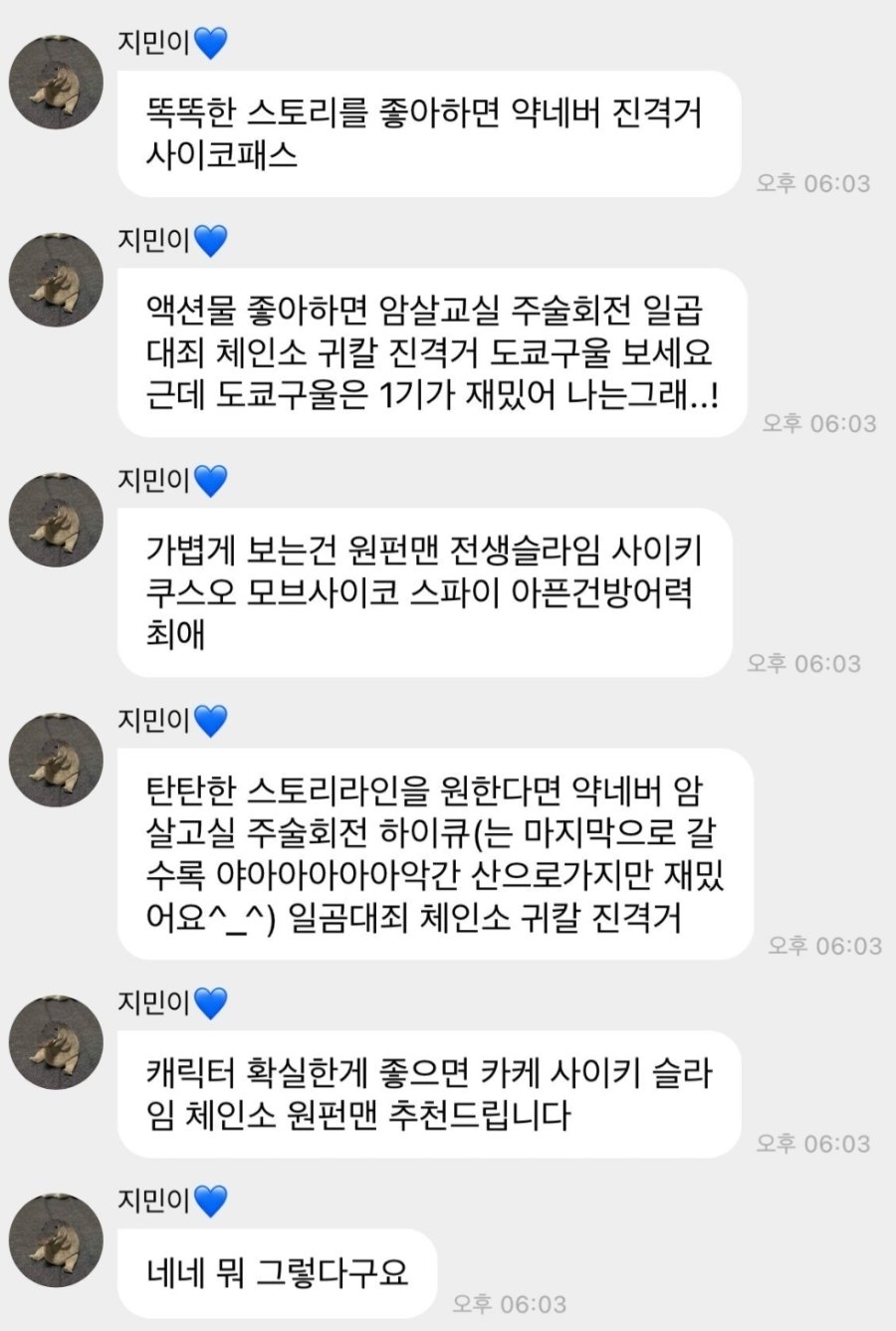Open 지민이's avatar beside 네네 뭐 그렇다구요

56,1240
